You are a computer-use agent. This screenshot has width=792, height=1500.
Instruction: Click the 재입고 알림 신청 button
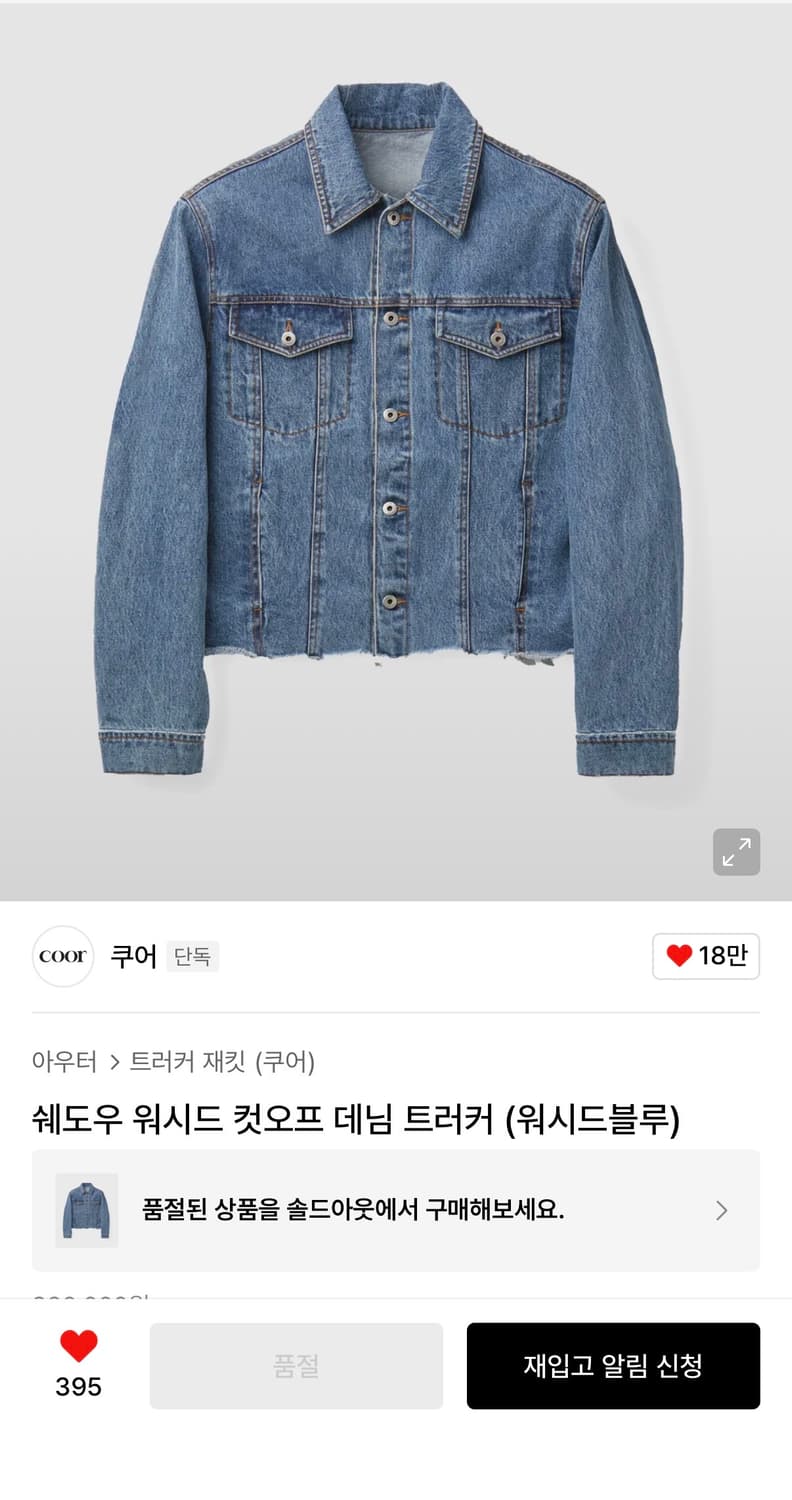613,1366
